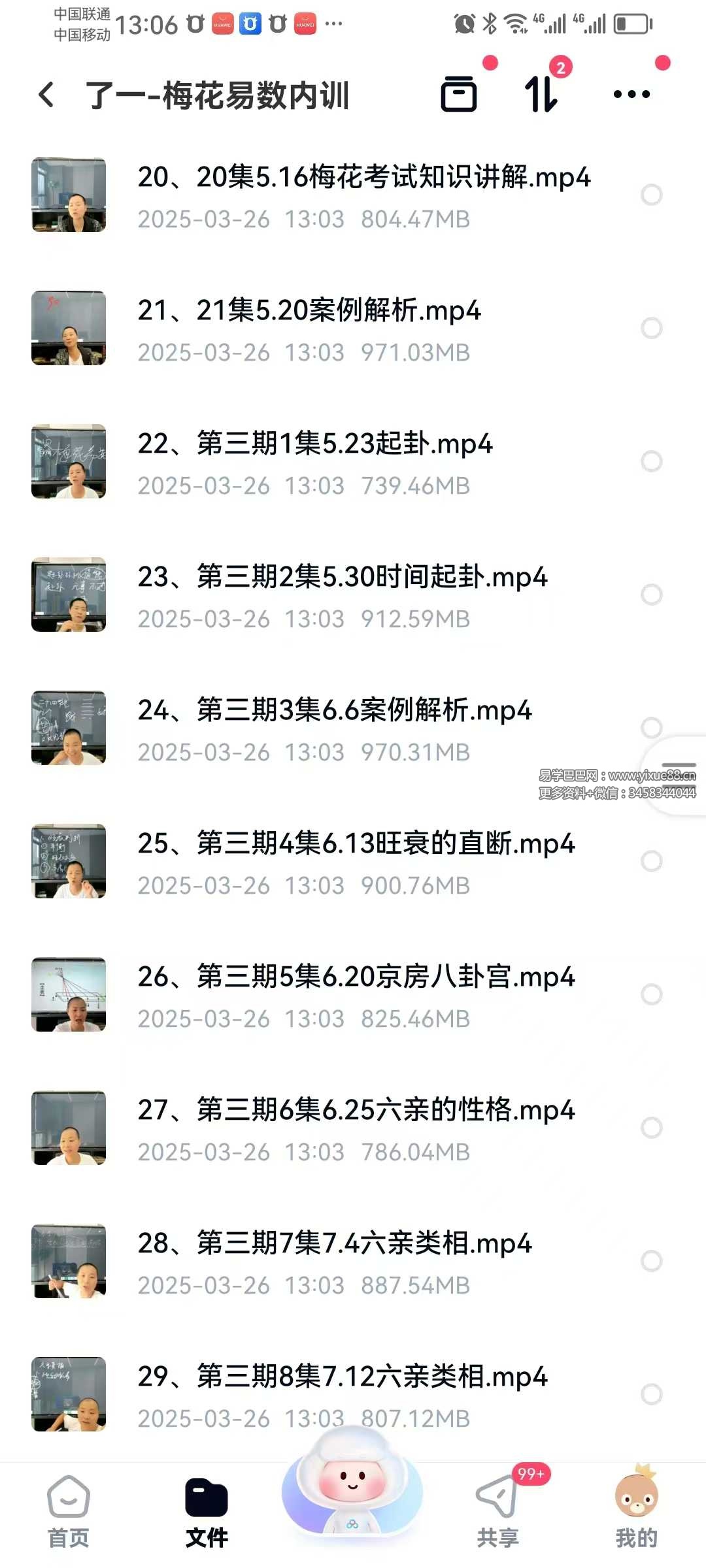The image size is (706, 1568).
Task: Open the archive box icon in header
Action: pyautogui.click(x=459, y=94)
